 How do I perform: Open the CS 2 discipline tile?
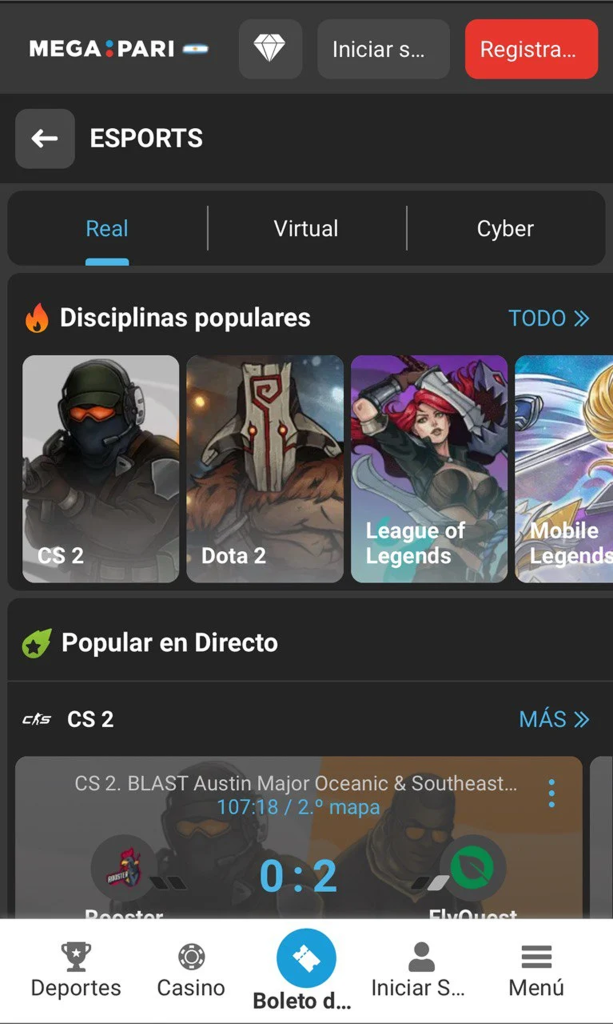click(x=101, y=468)
